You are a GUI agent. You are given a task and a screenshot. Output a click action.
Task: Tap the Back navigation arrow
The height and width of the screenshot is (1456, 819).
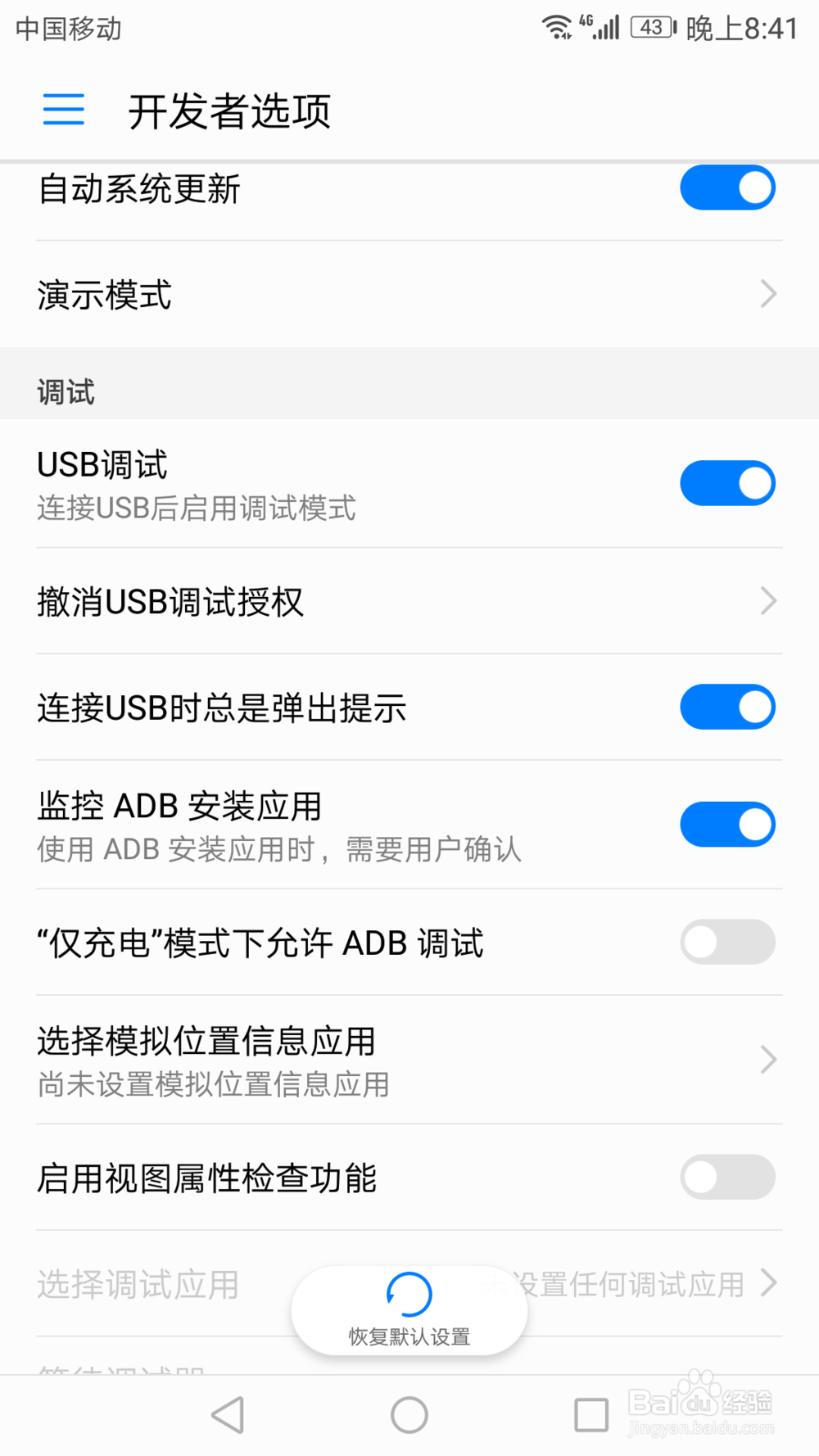click(228, 1413)
